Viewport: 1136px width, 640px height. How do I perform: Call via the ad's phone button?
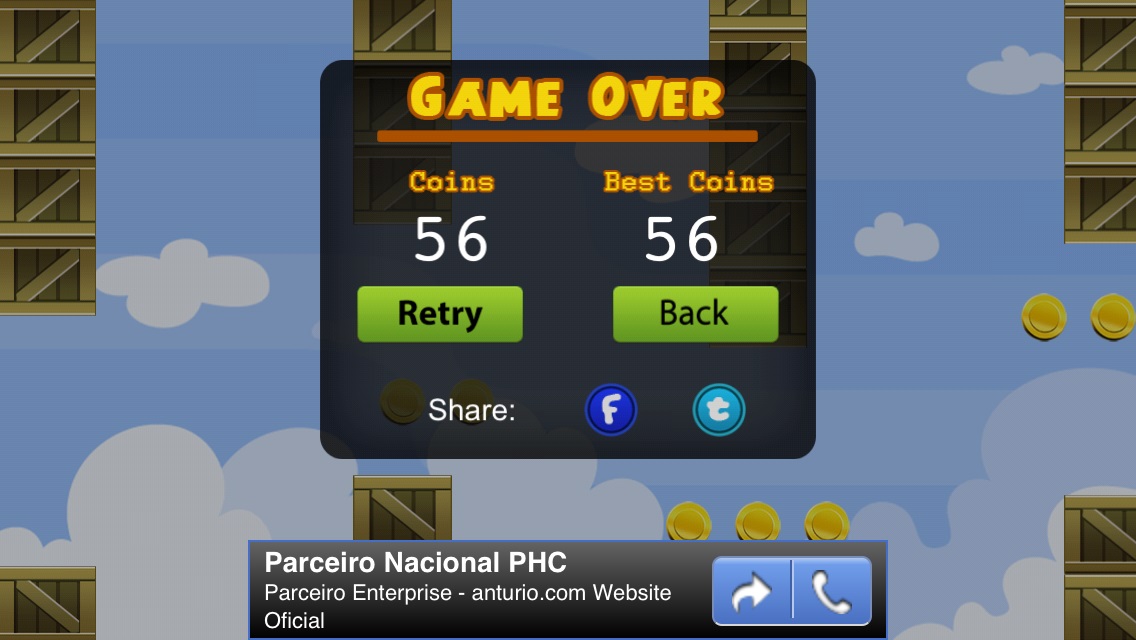click(x=832, y=592)
